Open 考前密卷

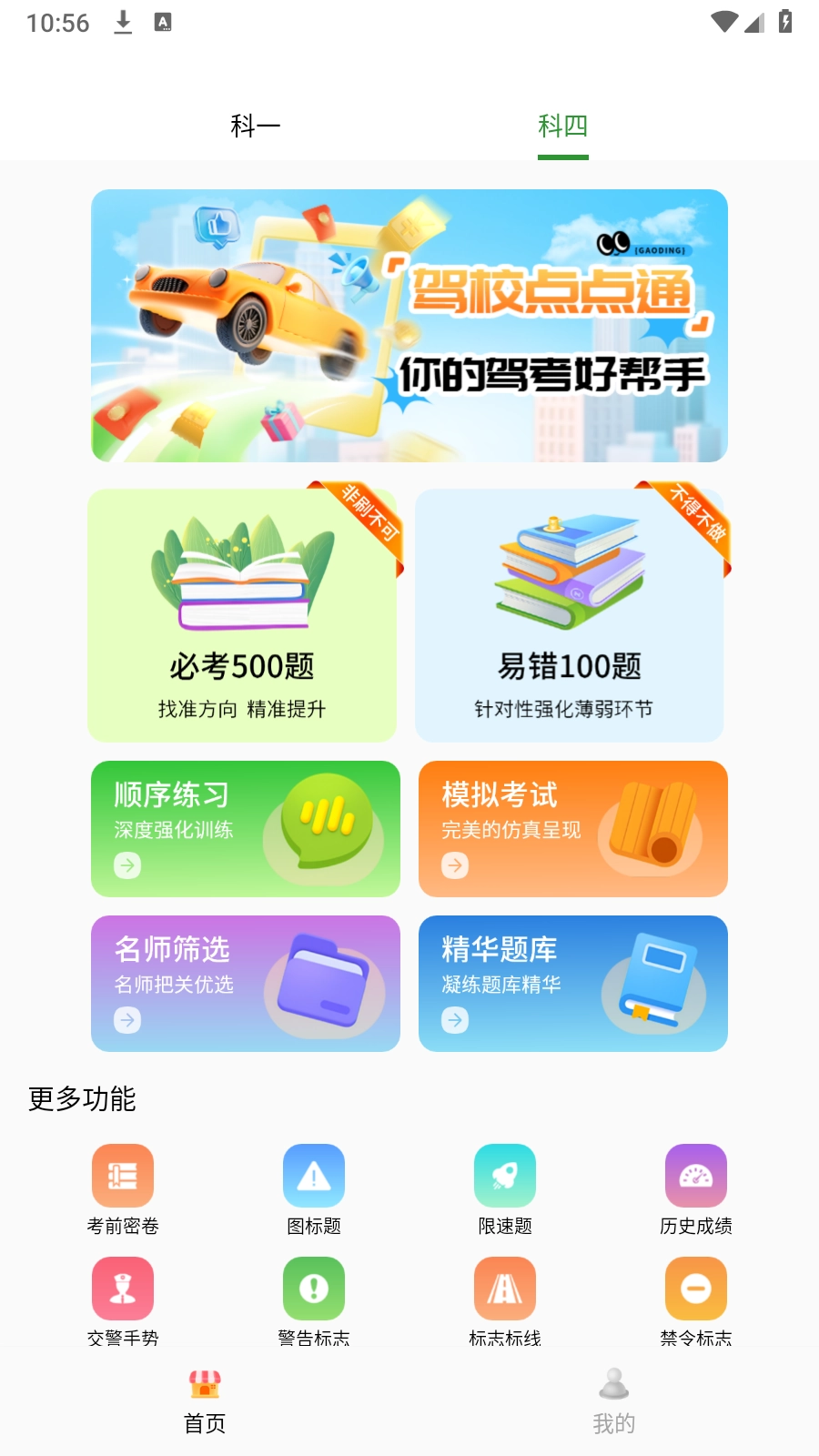coord(123,1188)
